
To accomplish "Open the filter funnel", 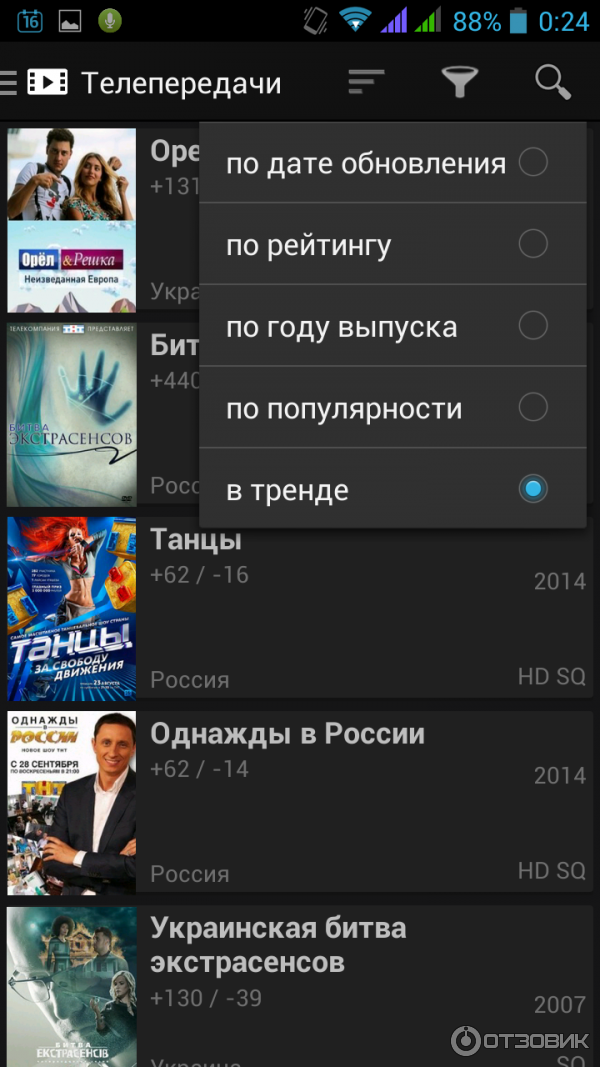I will 459,82.
